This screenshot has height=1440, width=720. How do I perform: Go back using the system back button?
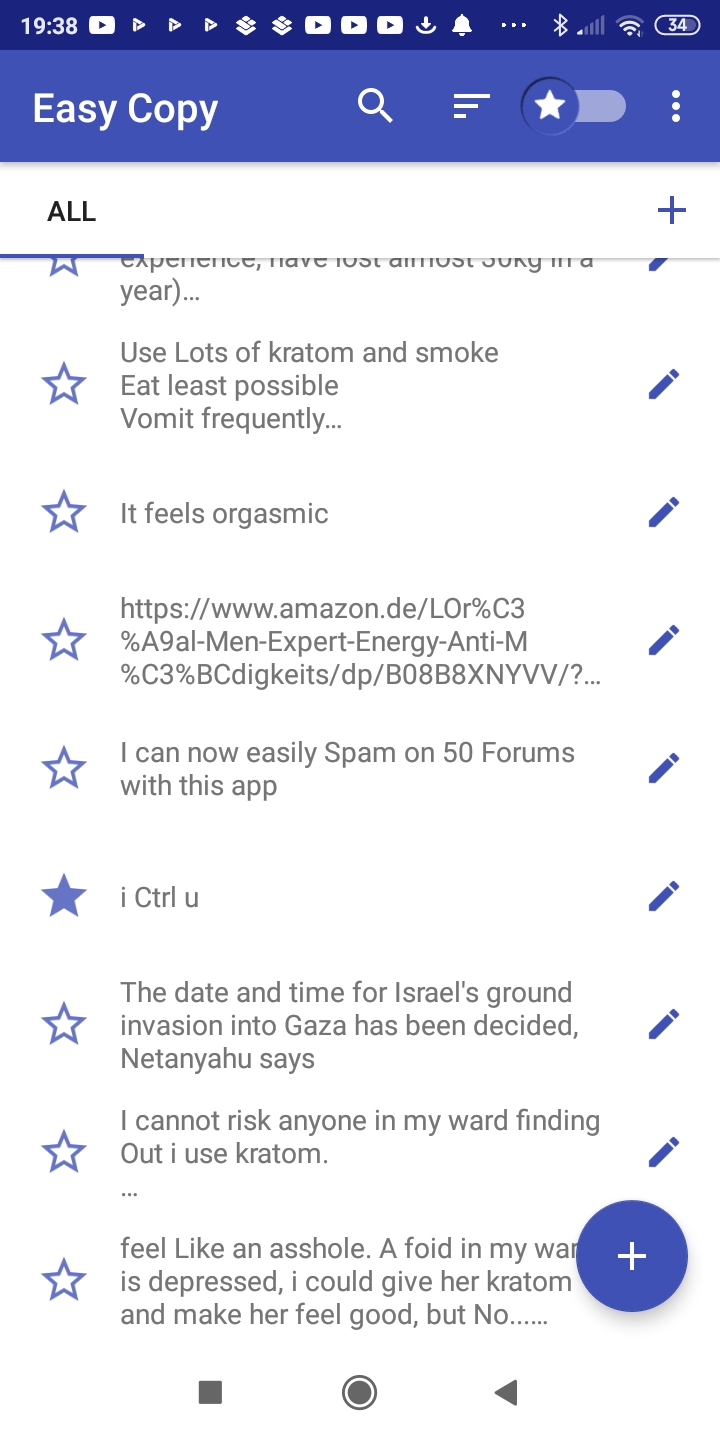[x=506, y=1392]
